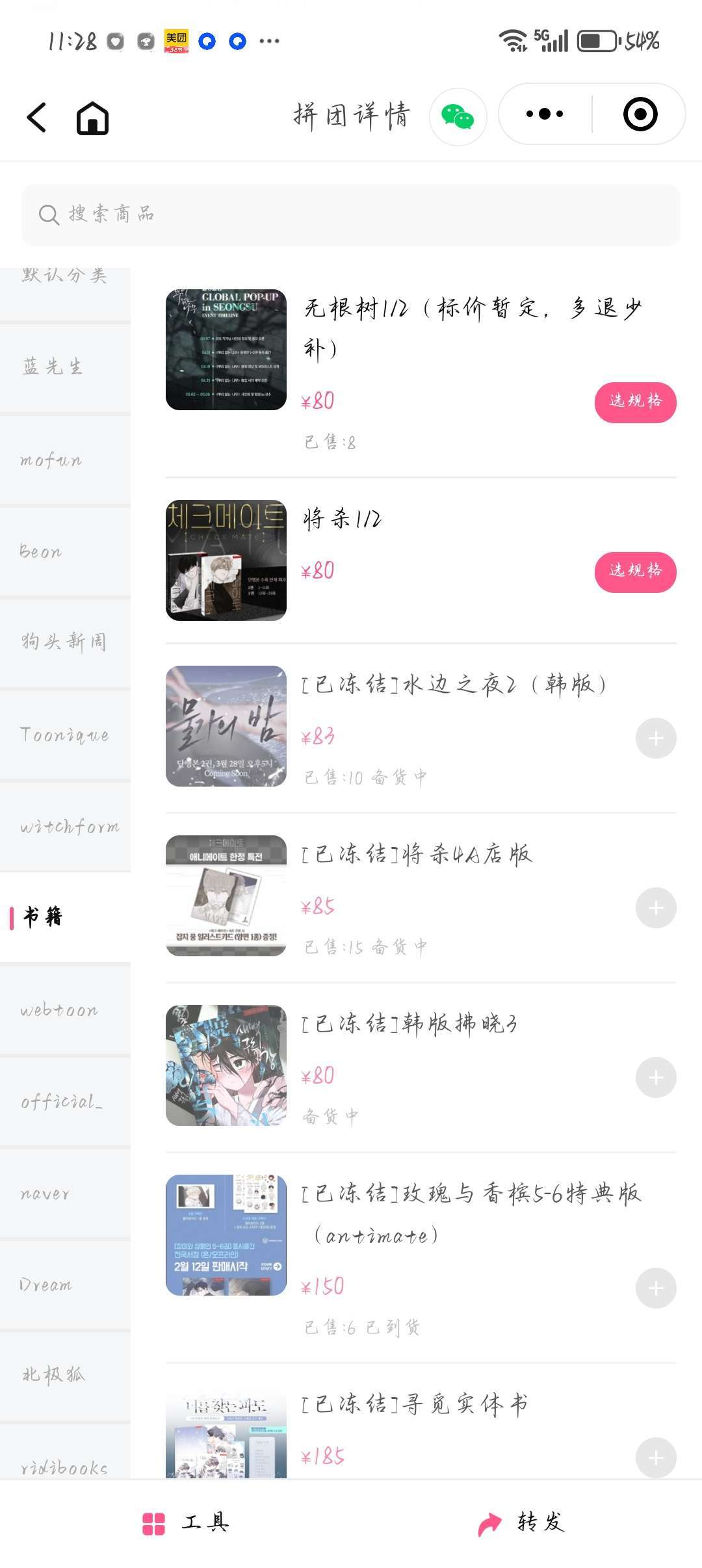Screen dimensions: 702x1568
Task: Tap plus button for 玫瑰与香槟5-6特典版
Action: (x=656, y=1288)
